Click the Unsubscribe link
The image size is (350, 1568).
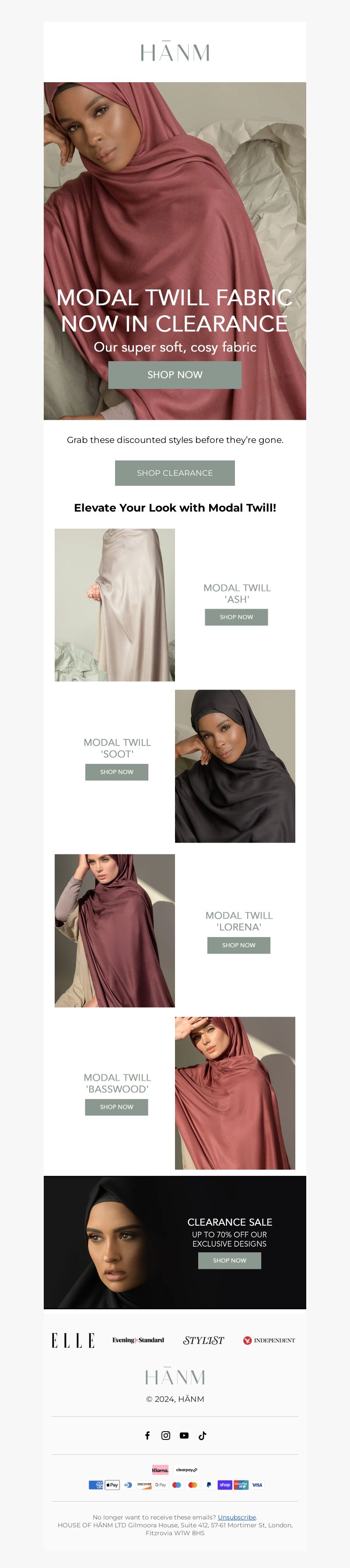click(x=237, y=1517)
